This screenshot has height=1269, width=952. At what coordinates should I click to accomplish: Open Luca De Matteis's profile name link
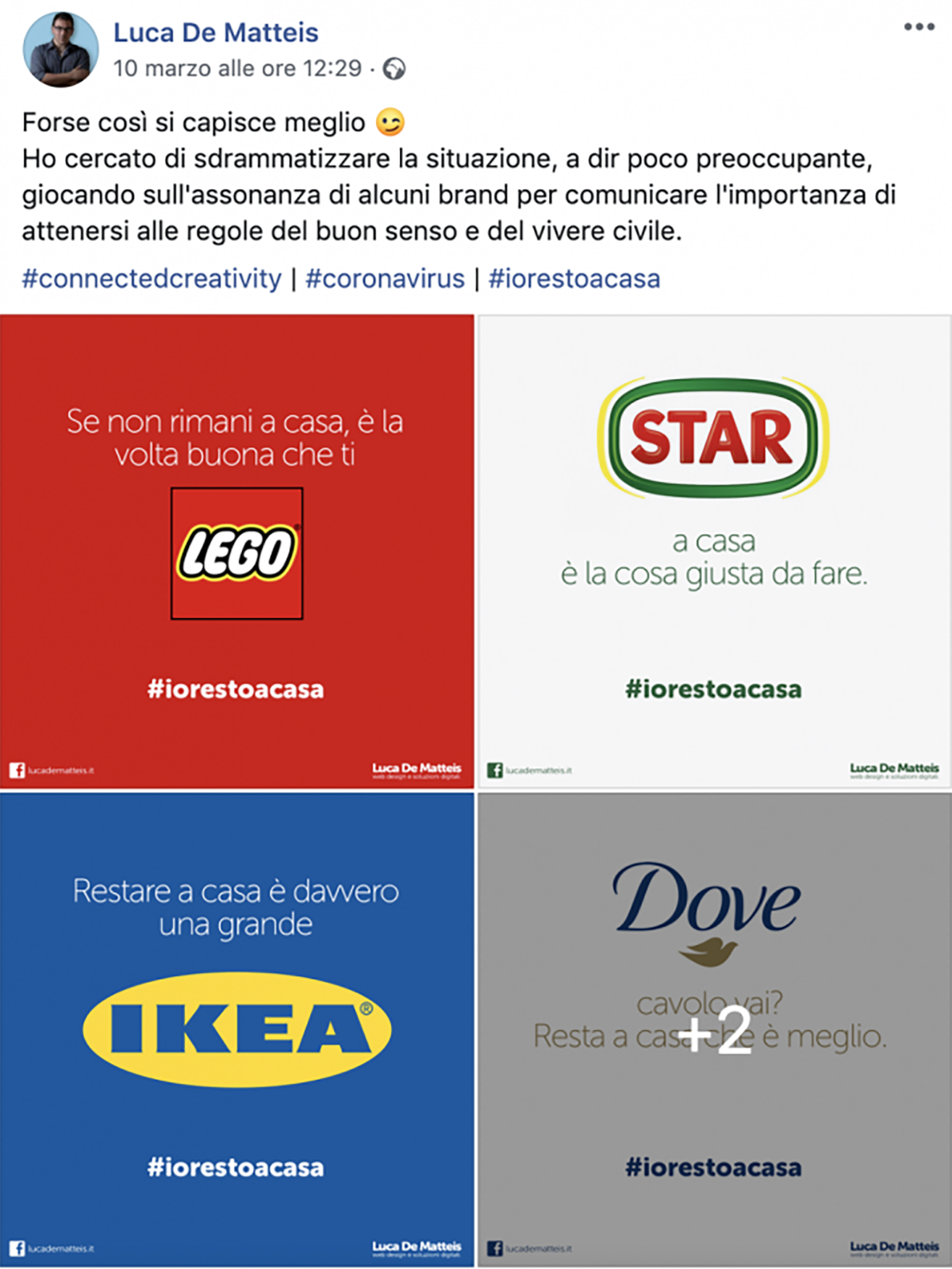click(216, 33)
